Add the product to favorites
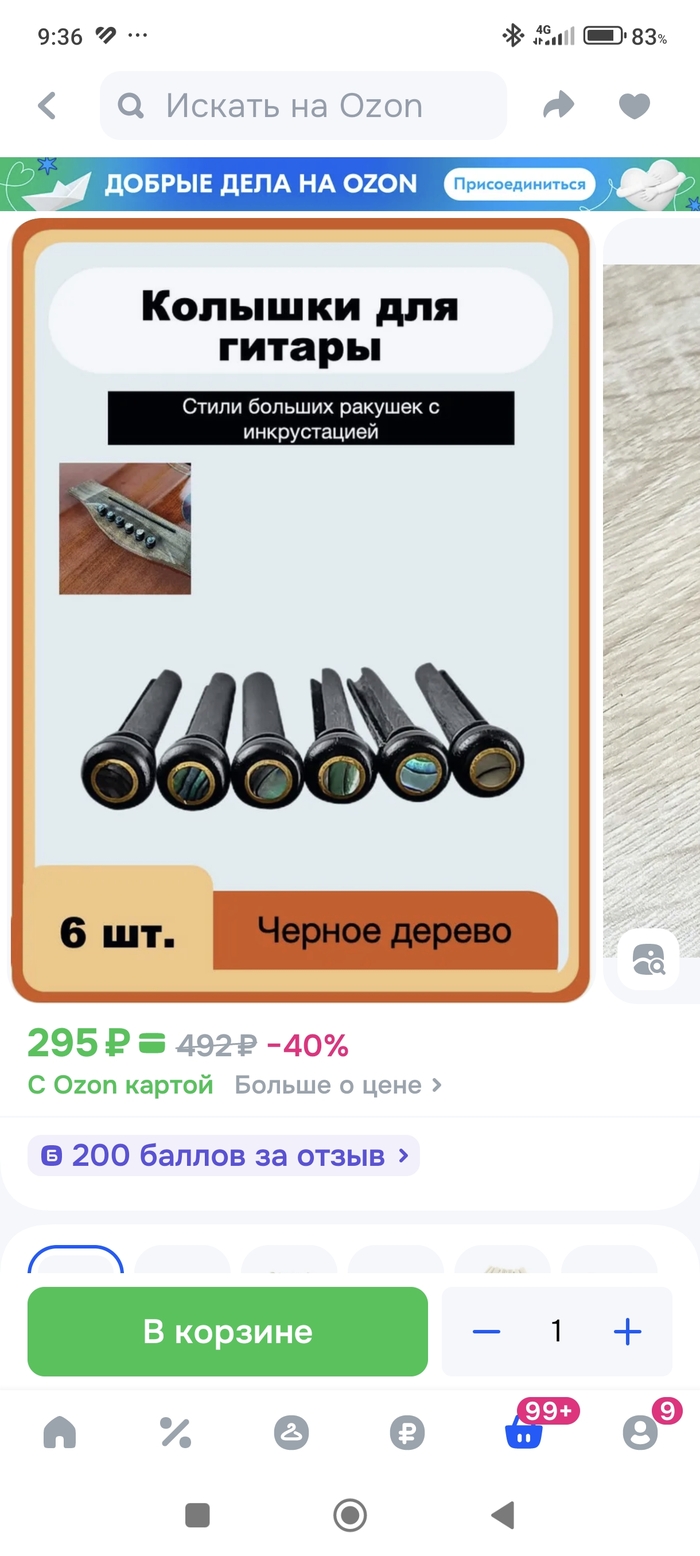 (634, 106)
